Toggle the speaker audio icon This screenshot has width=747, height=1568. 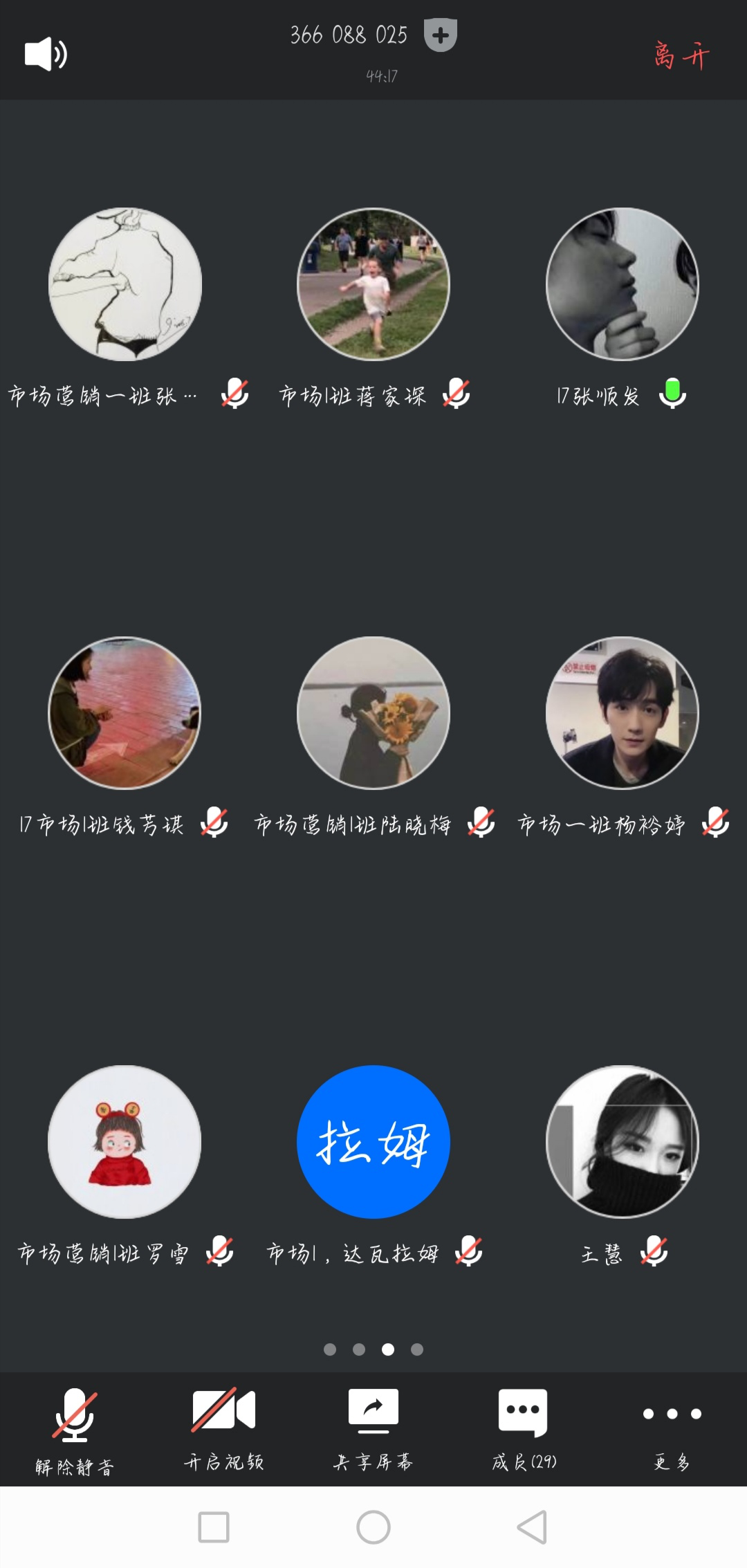point(46,54)
